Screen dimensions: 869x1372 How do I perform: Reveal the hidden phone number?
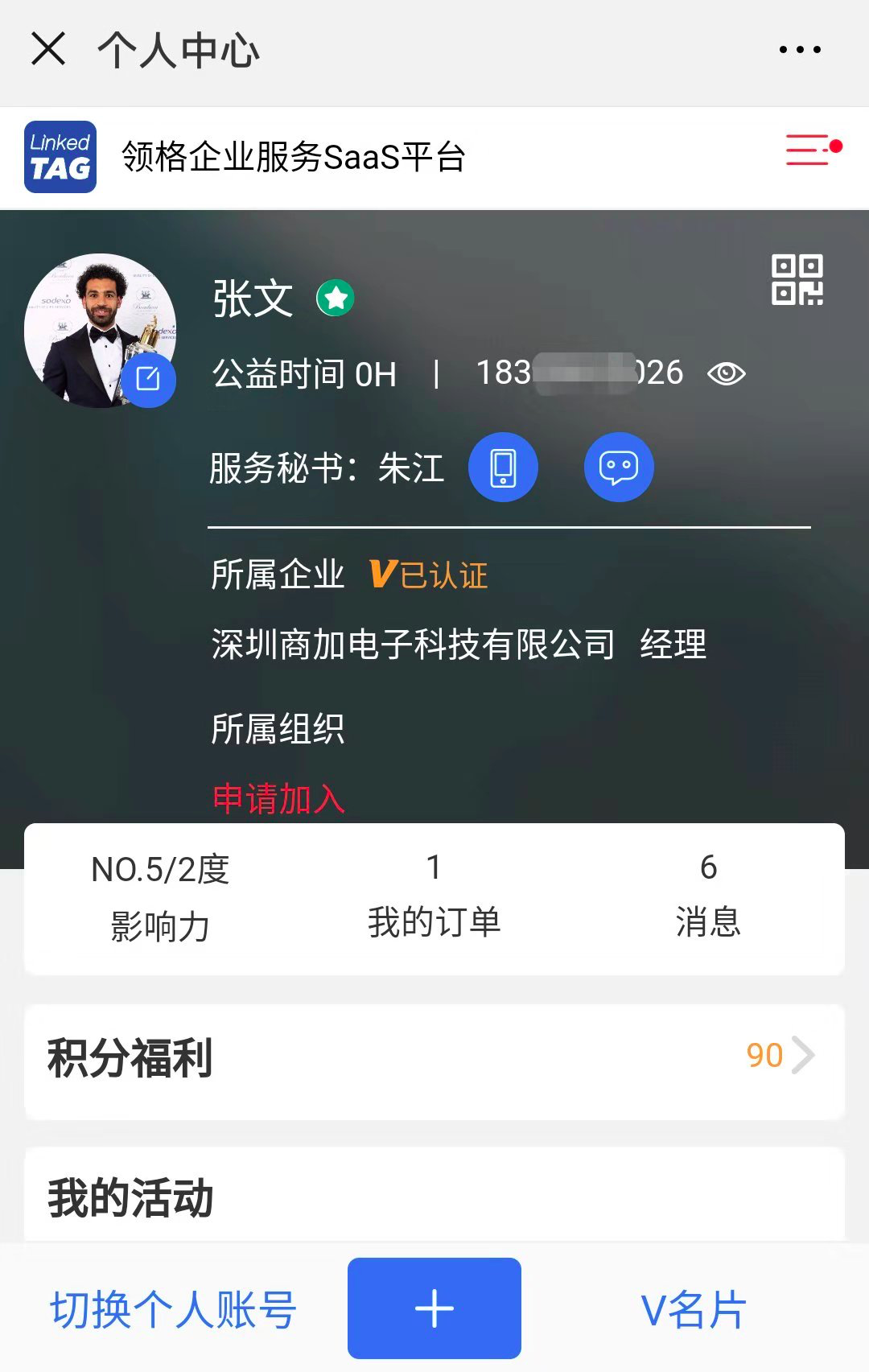coord(726,373)
